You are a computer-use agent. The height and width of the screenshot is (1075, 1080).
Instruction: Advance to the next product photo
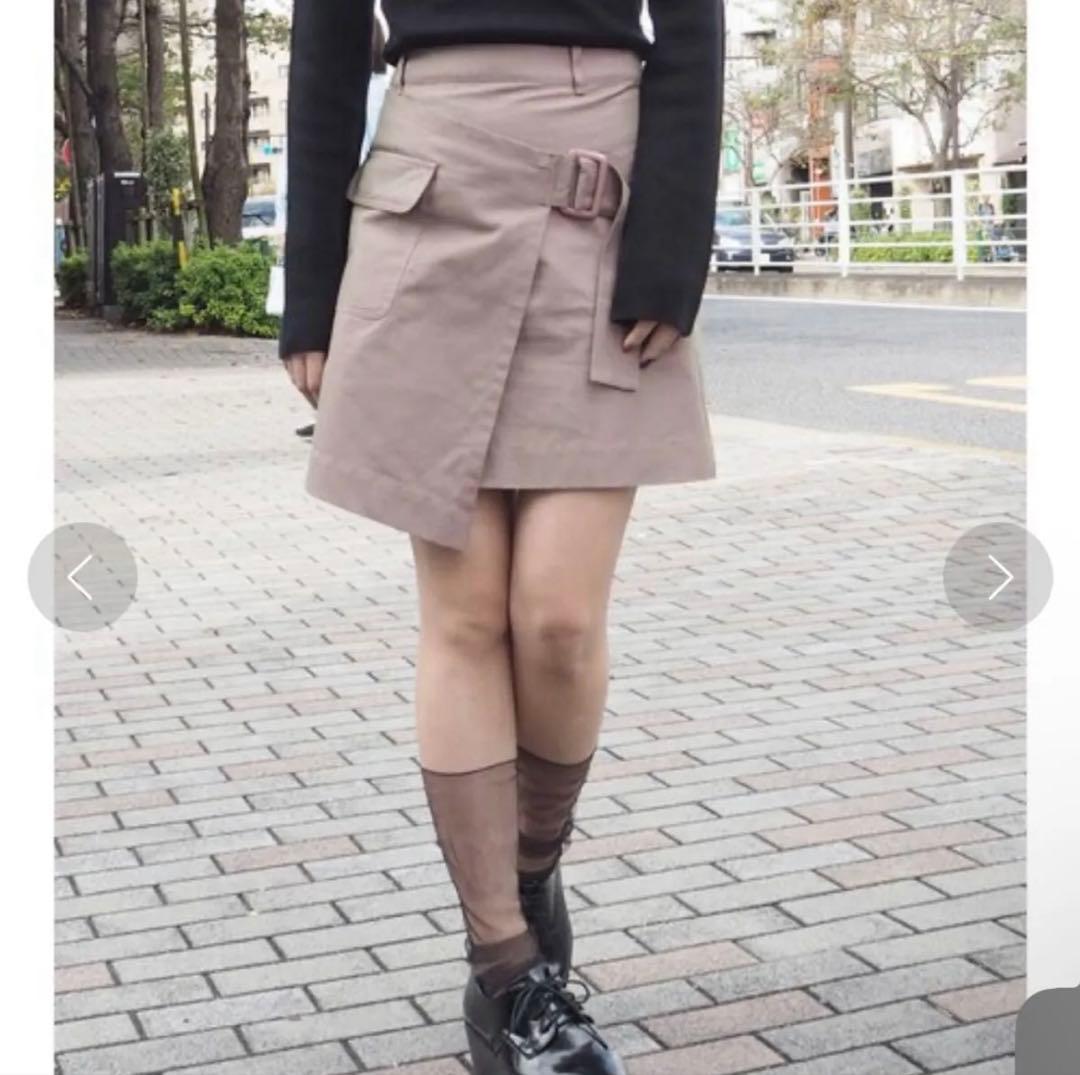(997, 577)
